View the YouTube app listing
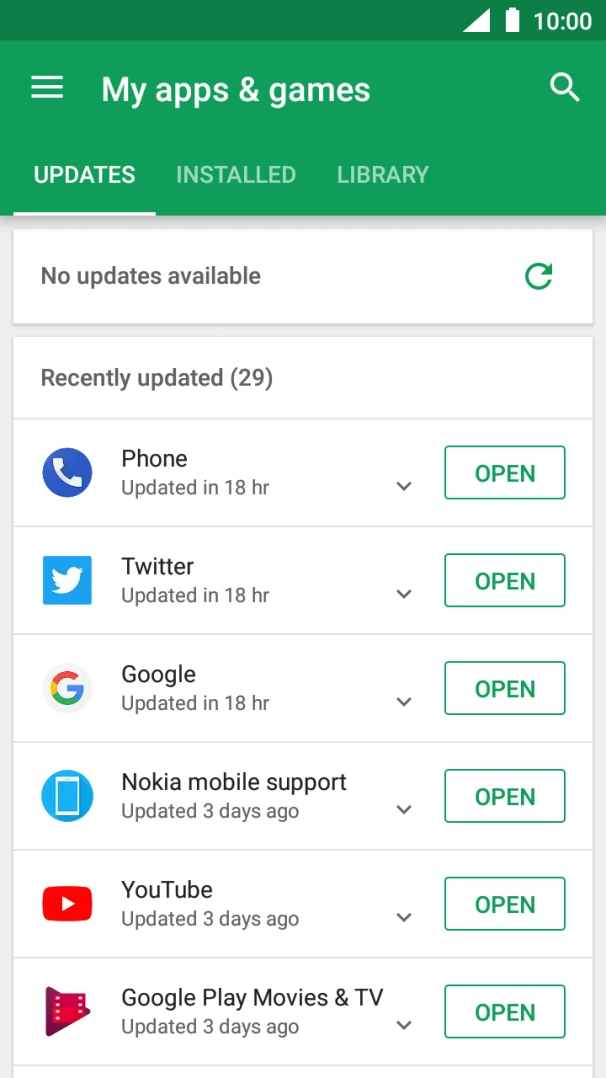The width and height of the screenshot is (606, 1078). 220,904
